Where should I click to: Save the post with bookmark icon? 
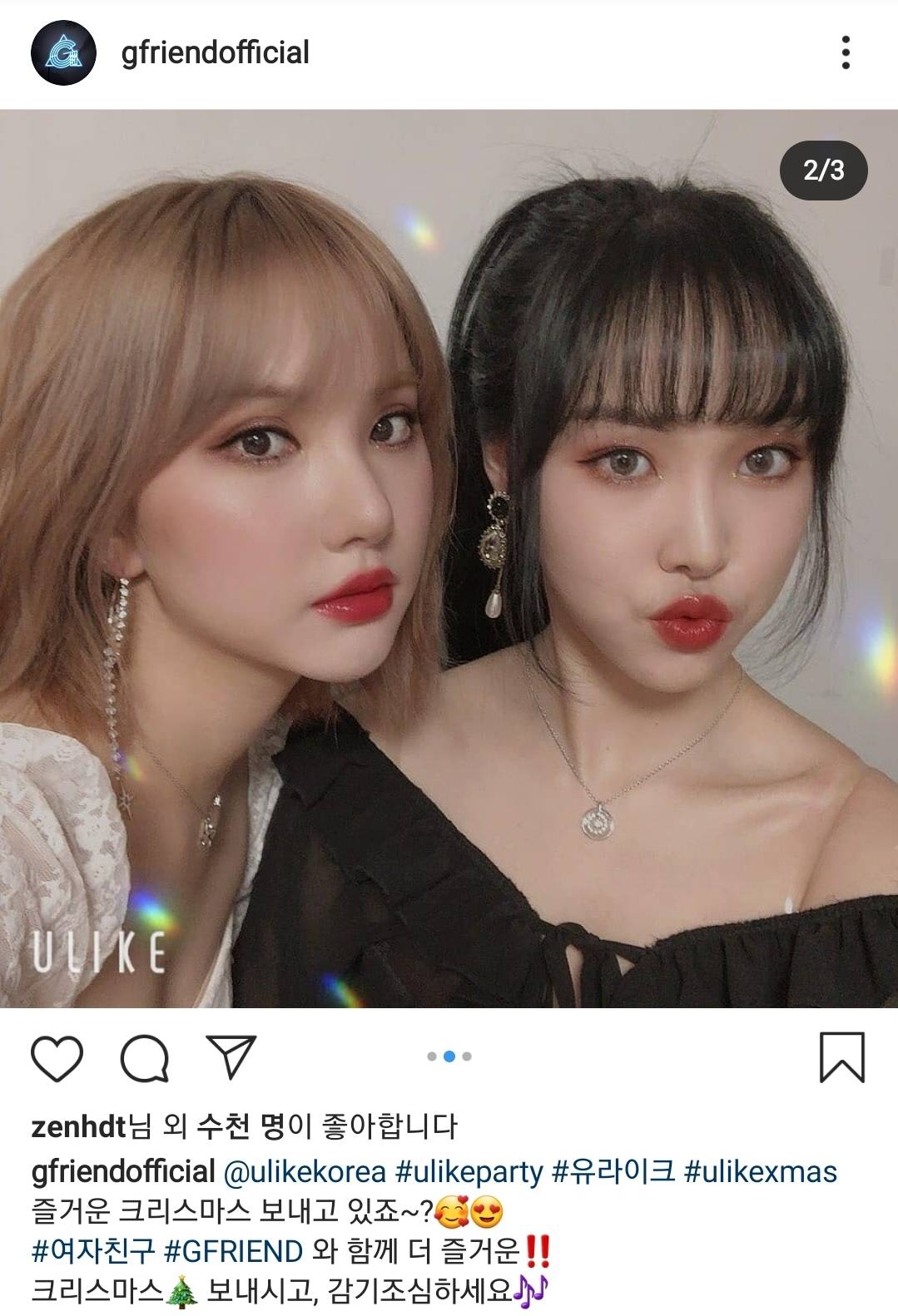(844, 1057)
